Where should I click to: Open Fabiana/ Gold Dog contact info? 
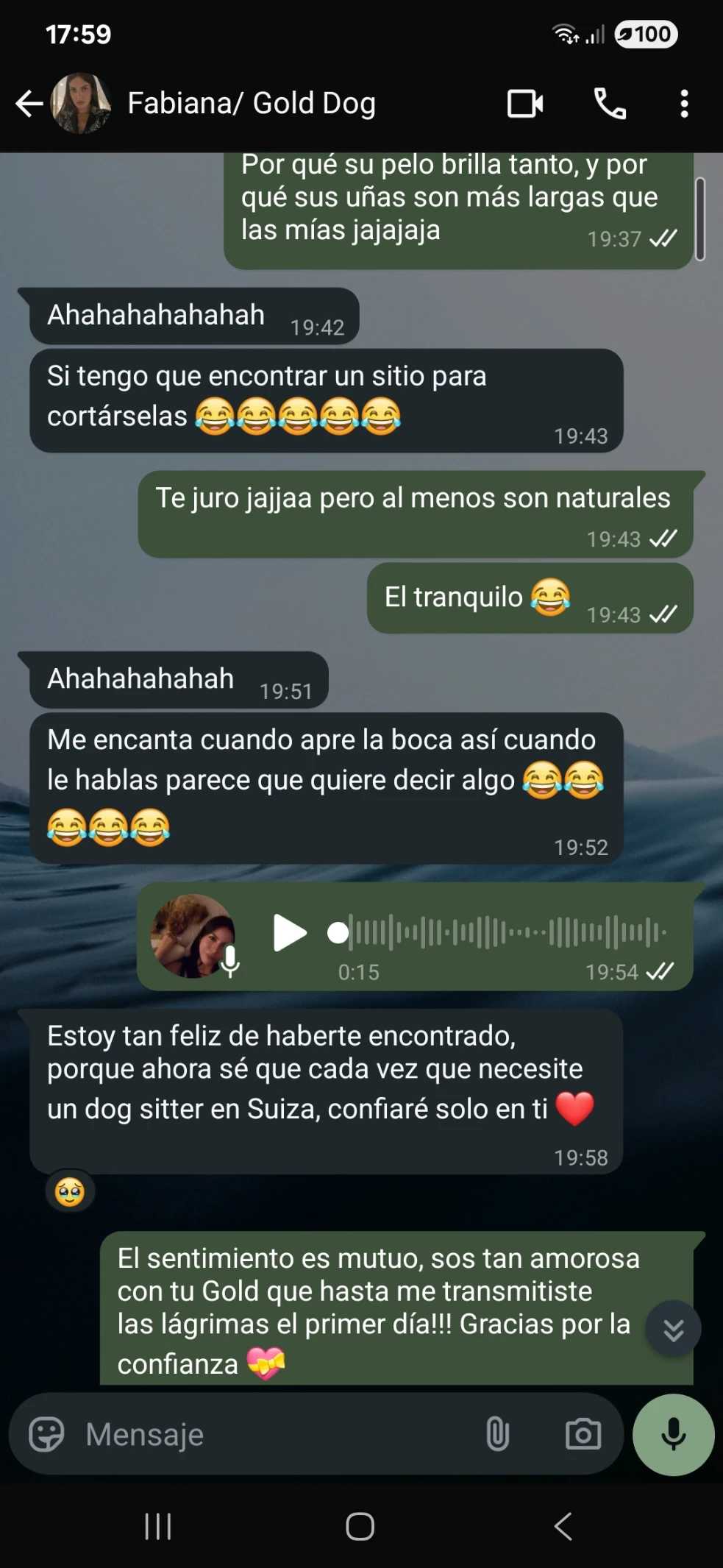(x=251, y=104)
